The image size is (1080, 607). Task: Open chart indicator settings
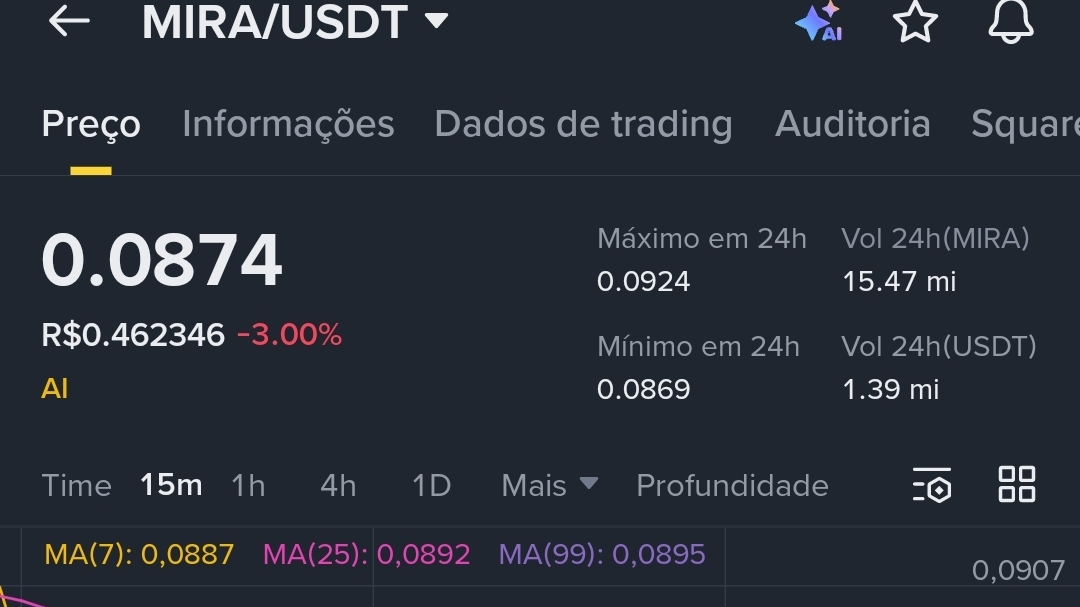coord(932,485)
